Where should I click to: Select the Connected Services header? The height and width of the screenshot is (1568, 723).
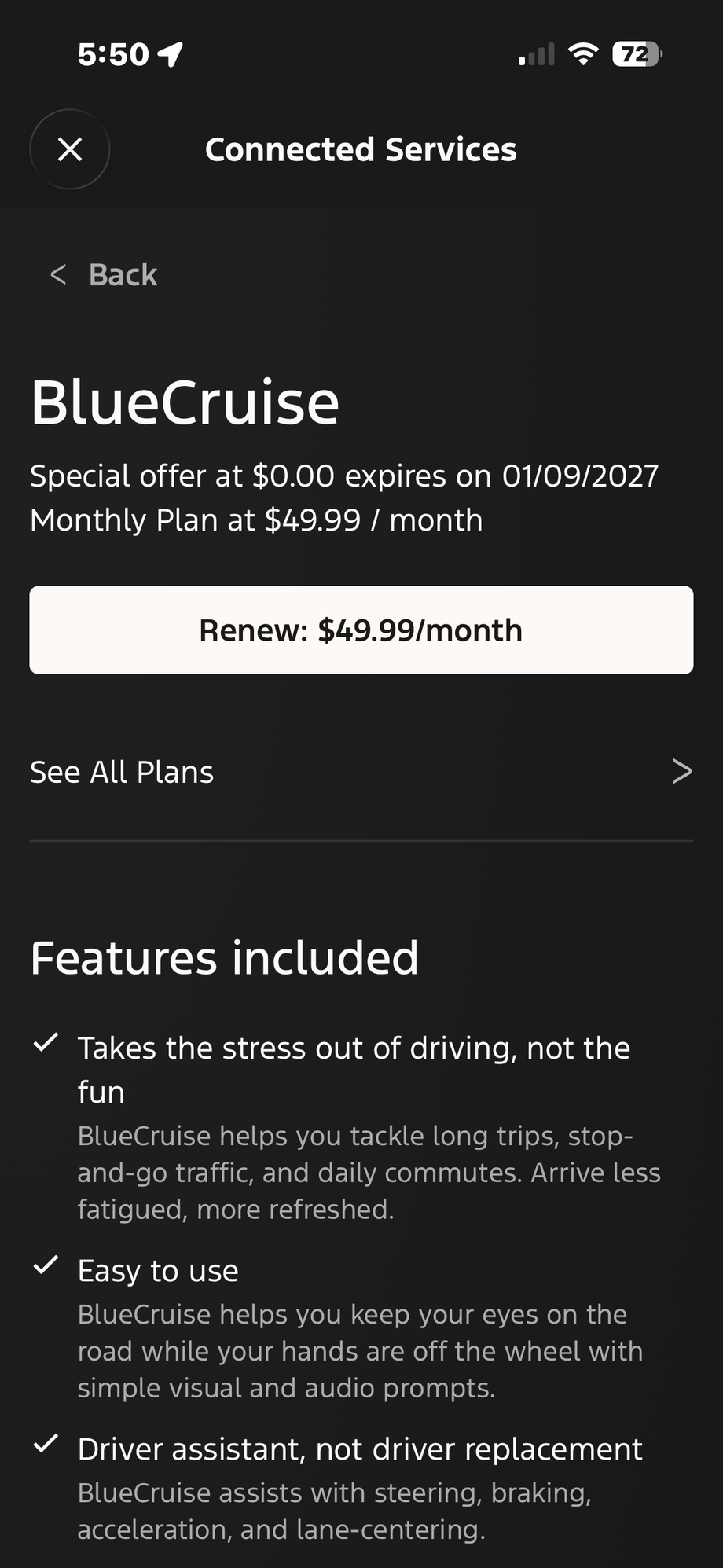click(x=361, y=149)
